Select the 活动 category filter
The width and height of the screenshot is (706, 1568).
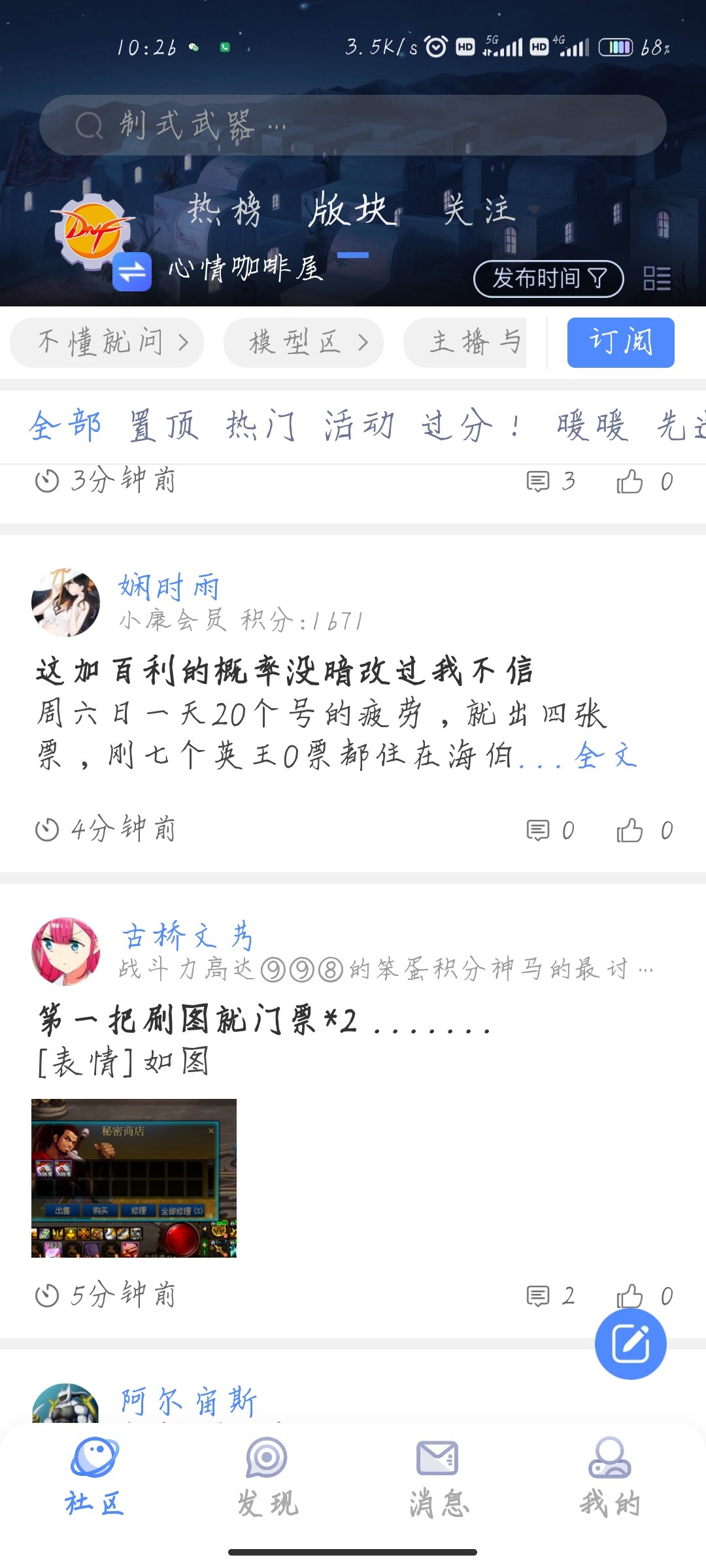click(x=359, y=426)
